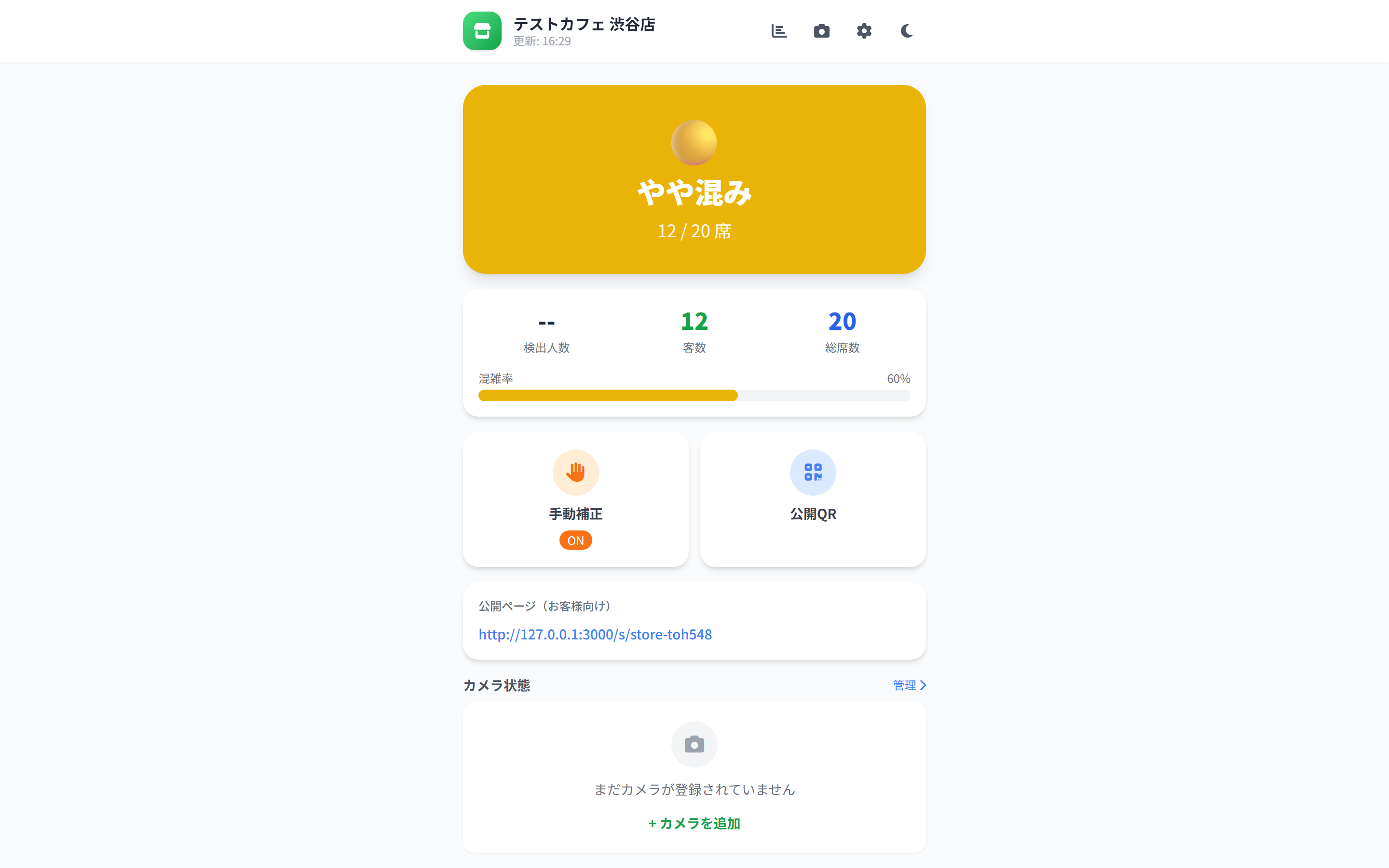Open the 公開QR card
This screenshot has width=1389, height=868.
812,500
